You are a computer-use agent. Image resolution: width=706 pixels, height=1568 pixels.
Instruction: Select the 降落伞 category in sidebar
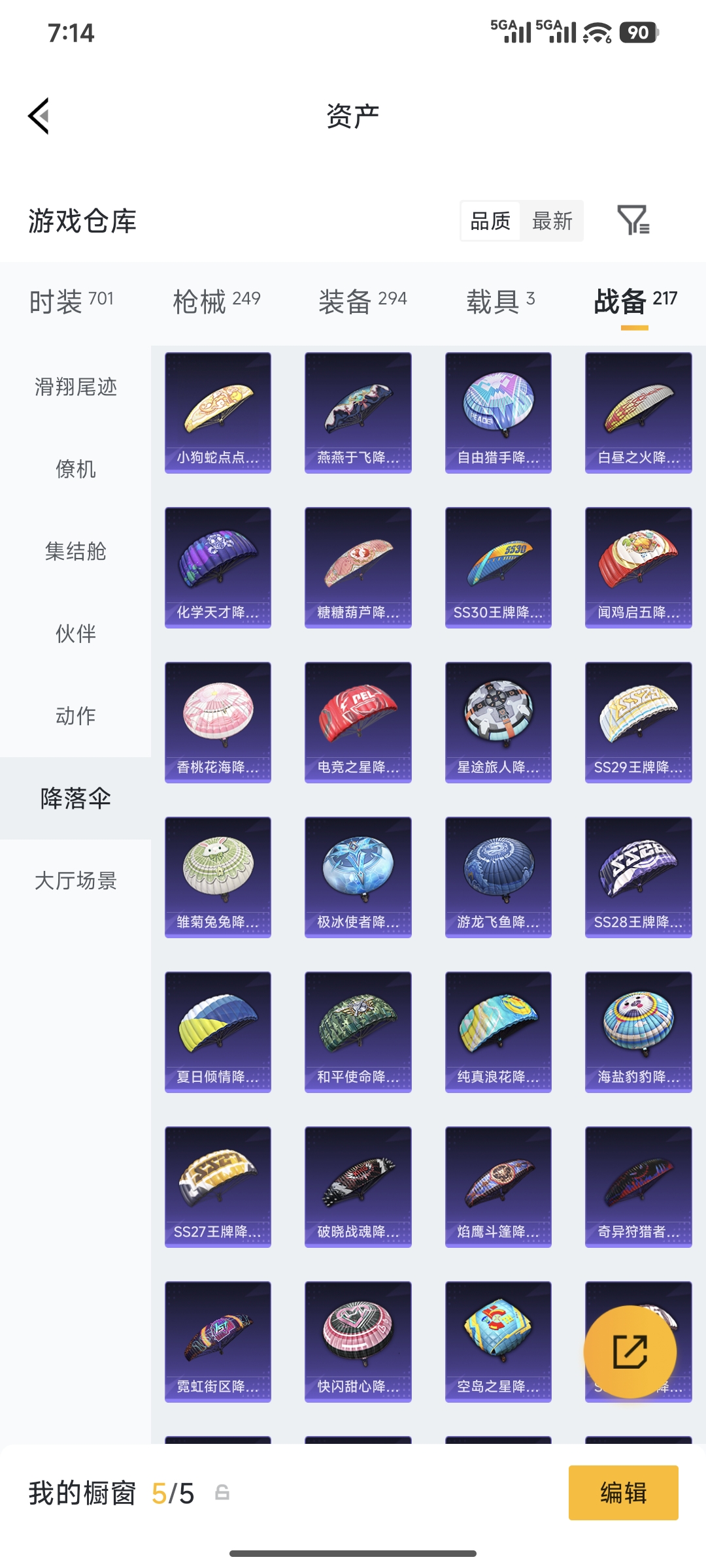click(x=73, y=798)
